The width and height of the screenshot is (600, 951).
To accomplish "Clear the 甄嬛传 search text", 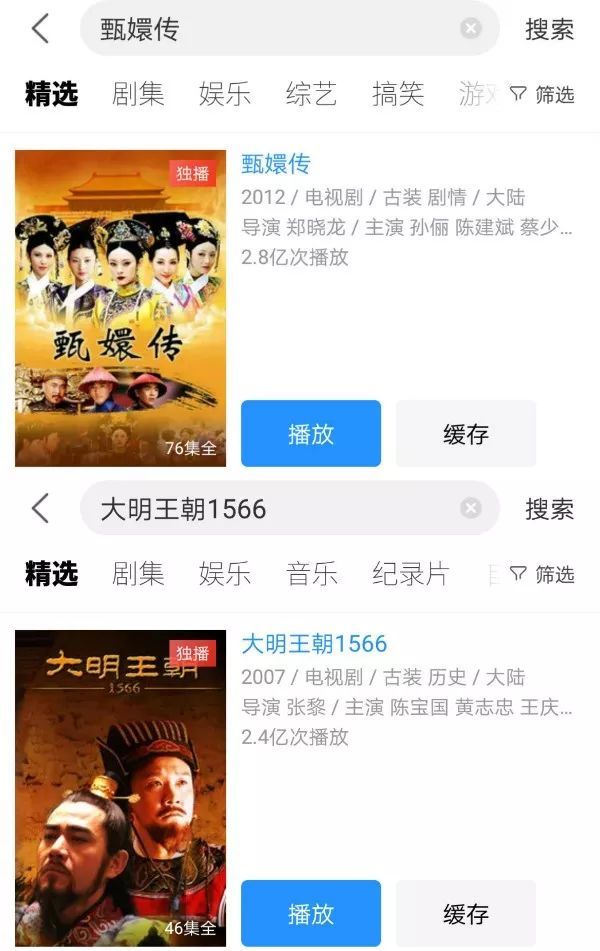I will 471,29.
